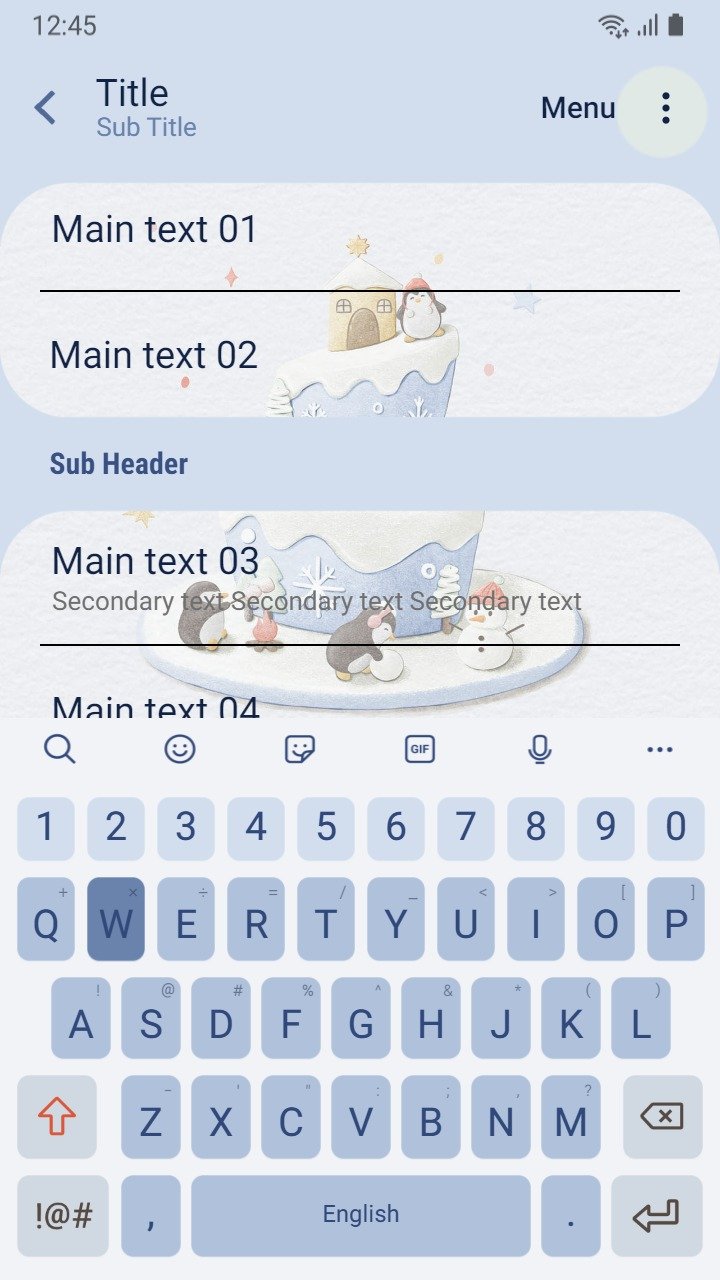Start voice input with the microphone
This screenshot has width=720, height=1280.
(540, 748)
